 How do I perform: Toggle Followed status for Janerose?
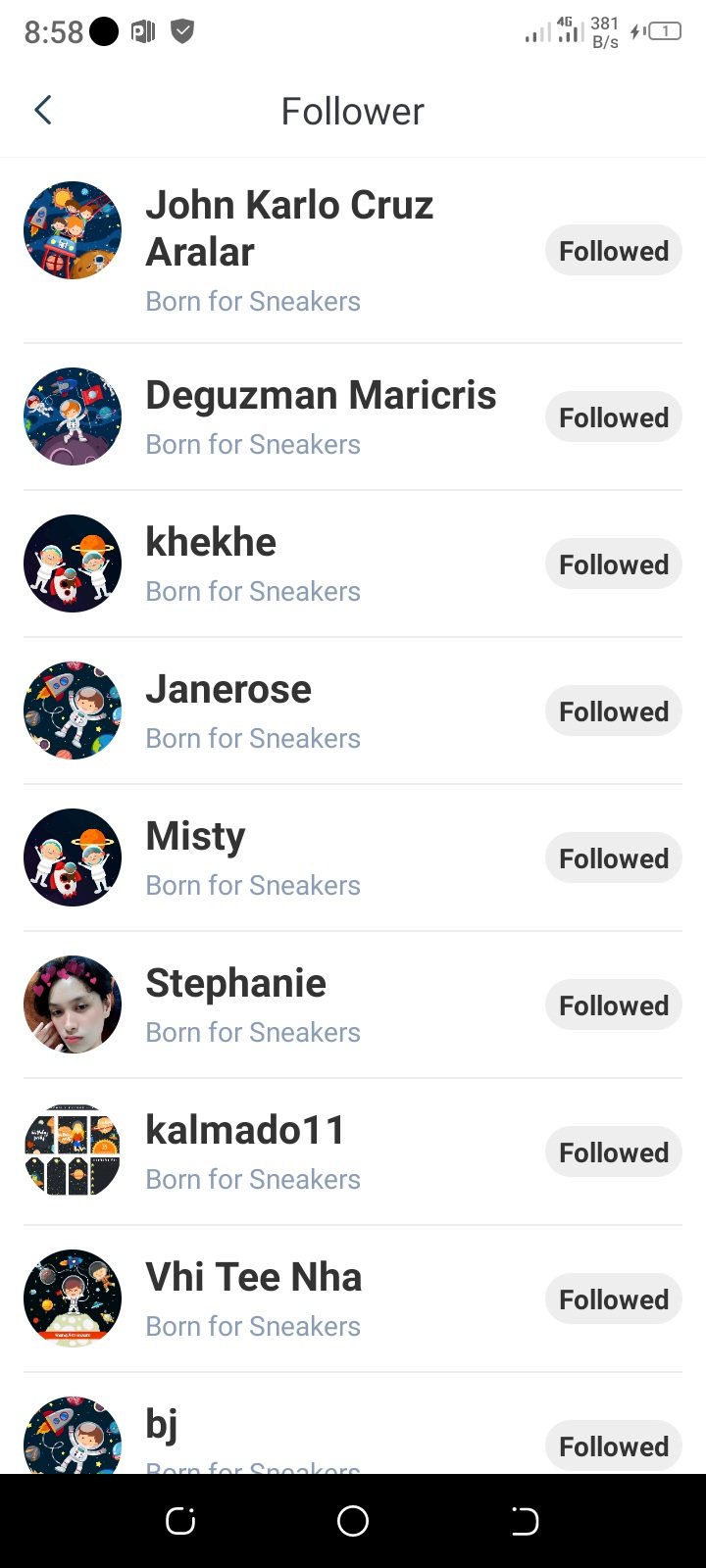(x=613, y=711)
